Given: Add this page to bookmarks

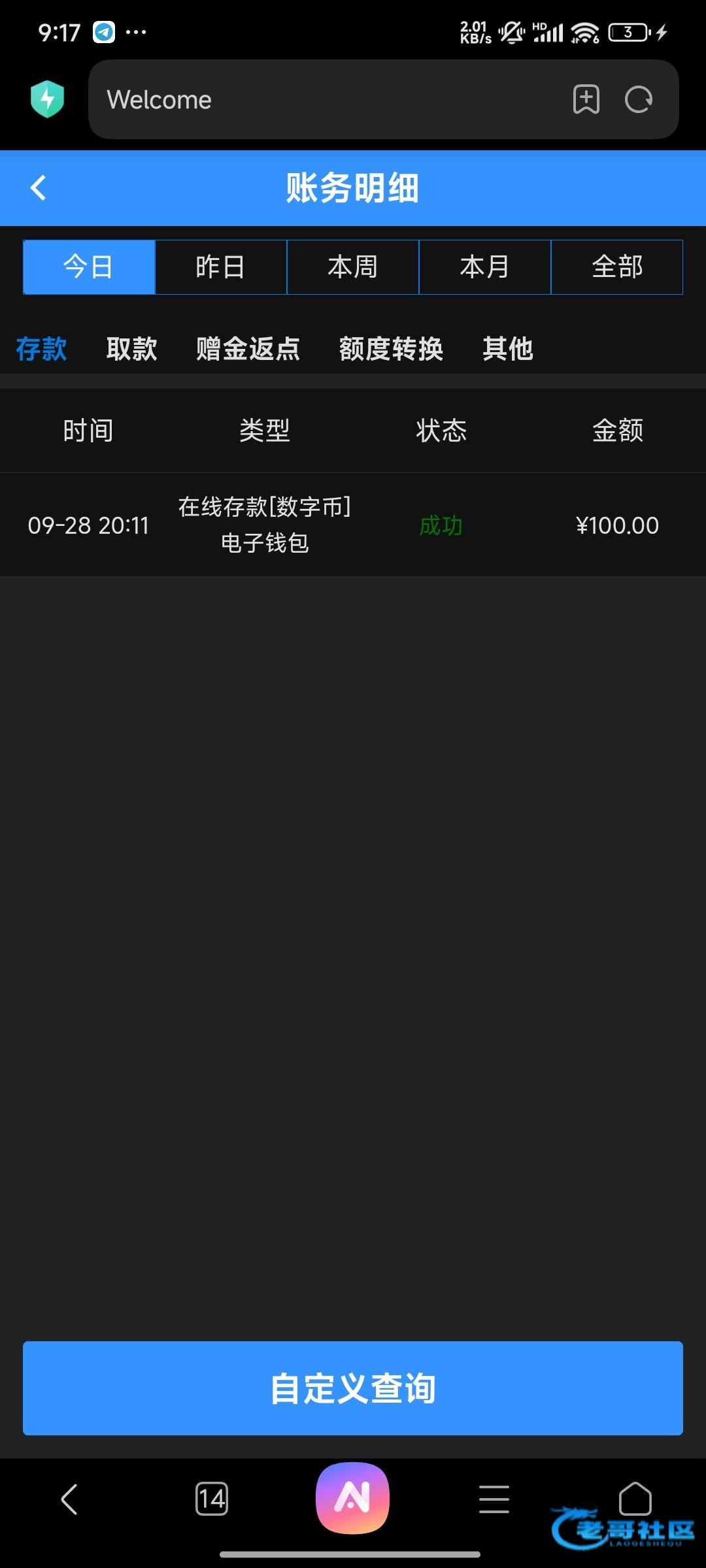Looking at the screenshot, I should tap(586, 100).
